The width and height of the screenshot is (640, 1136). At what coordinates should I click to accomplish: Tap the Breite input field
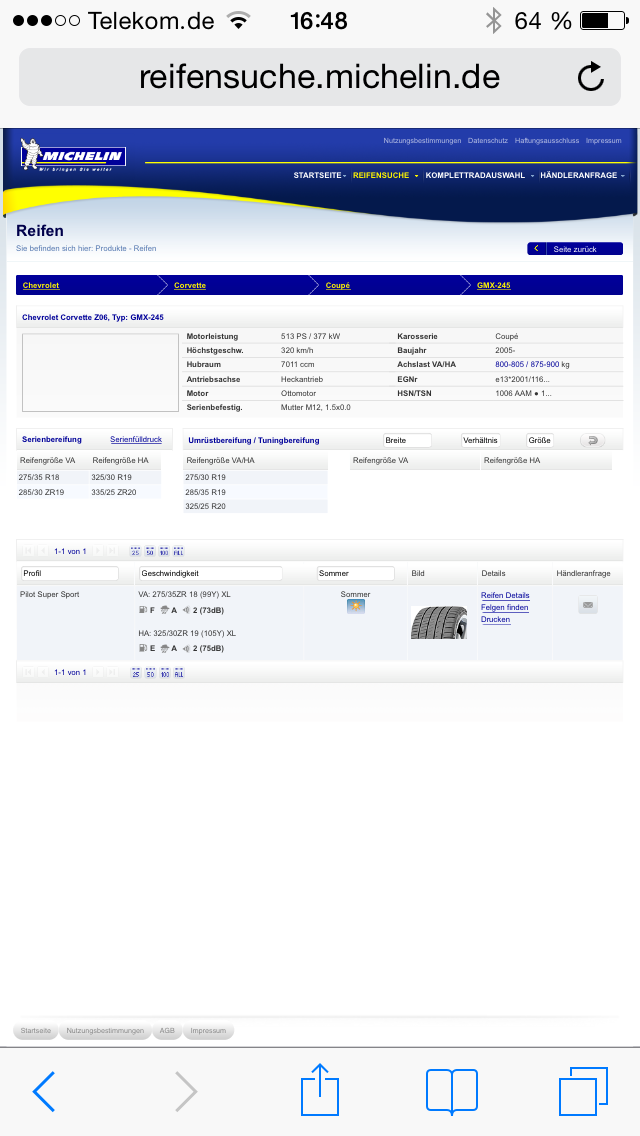point(407,440)
